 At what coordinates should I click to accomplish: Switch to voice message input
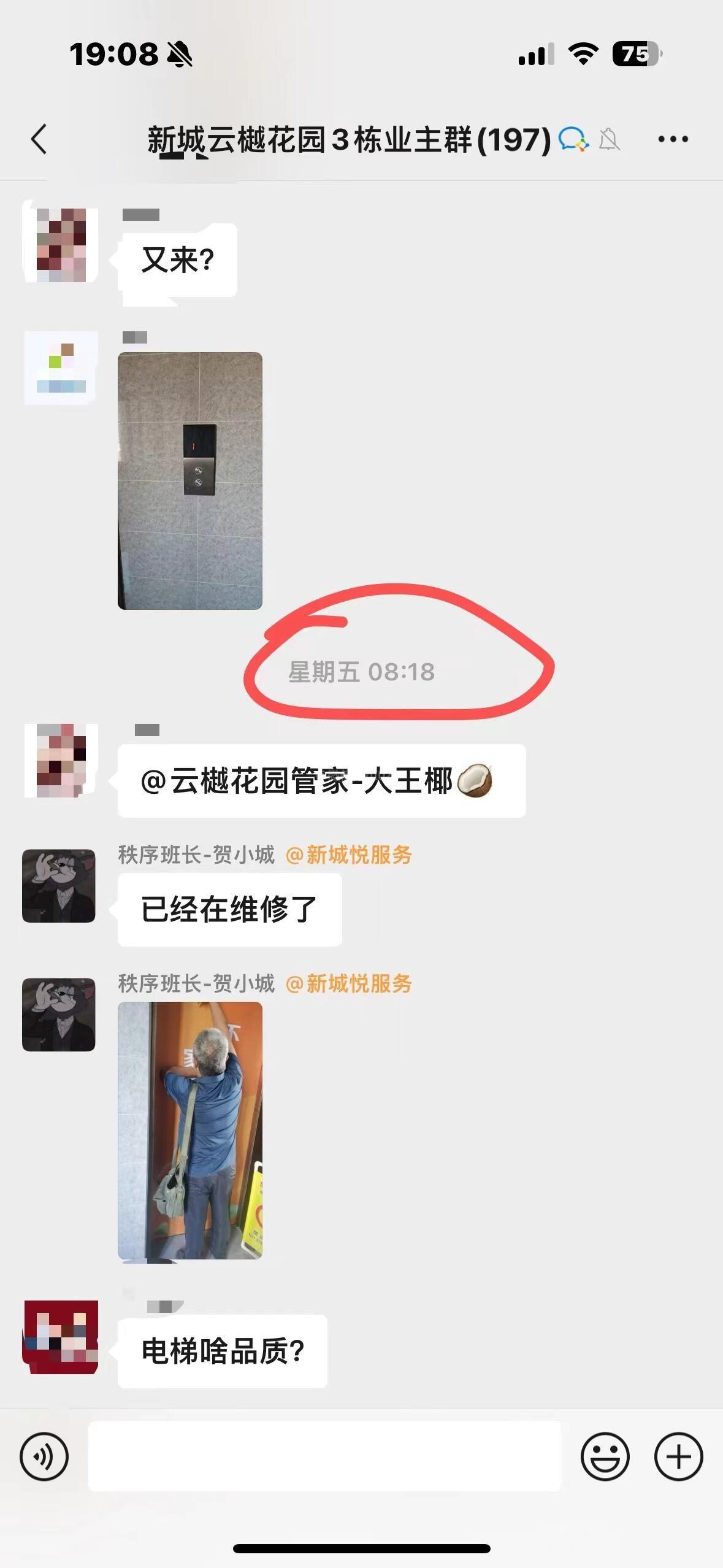point(44,1456)
